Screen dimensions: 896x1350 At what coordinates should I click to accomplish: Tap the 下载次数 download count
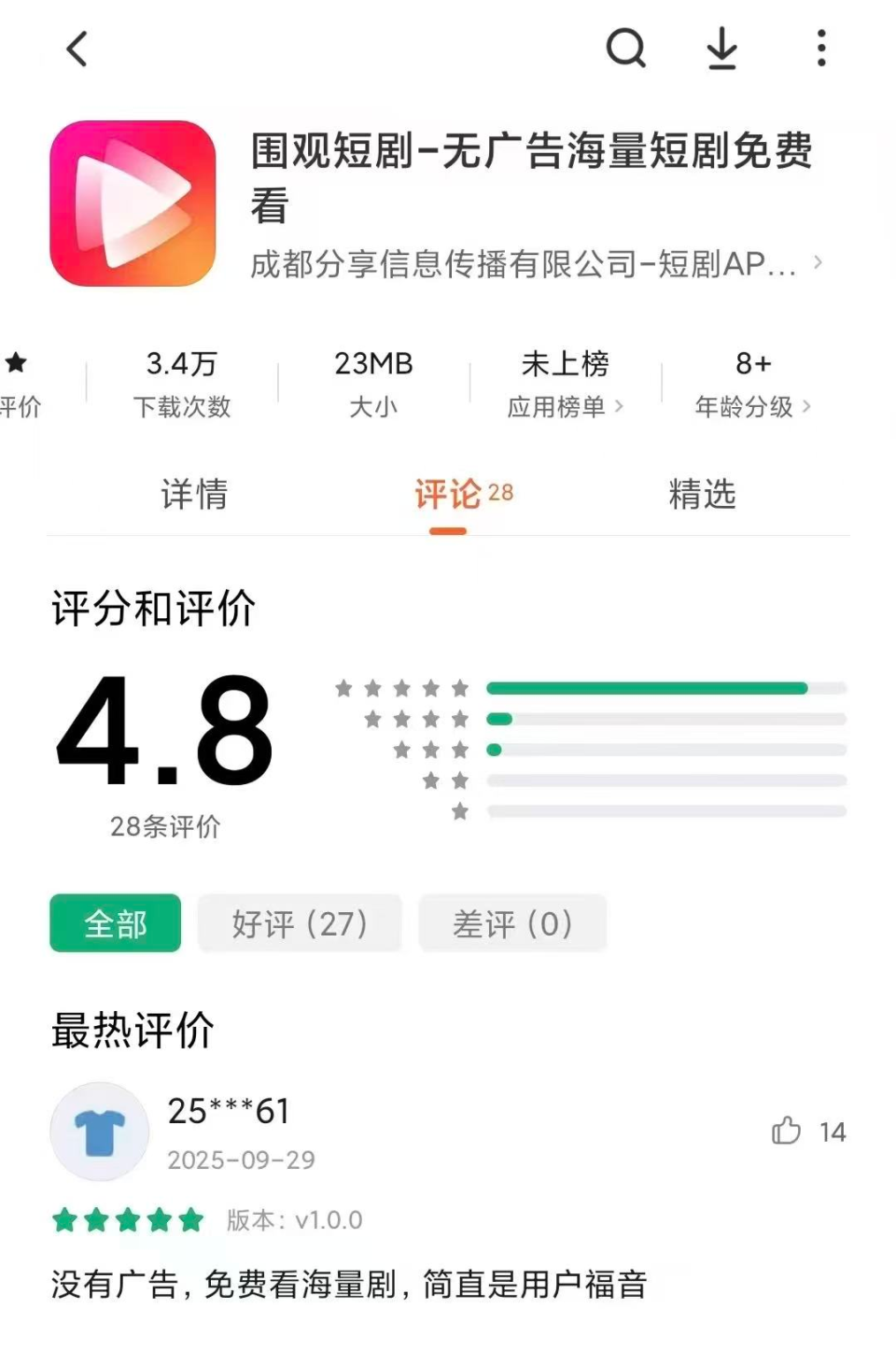183,406
